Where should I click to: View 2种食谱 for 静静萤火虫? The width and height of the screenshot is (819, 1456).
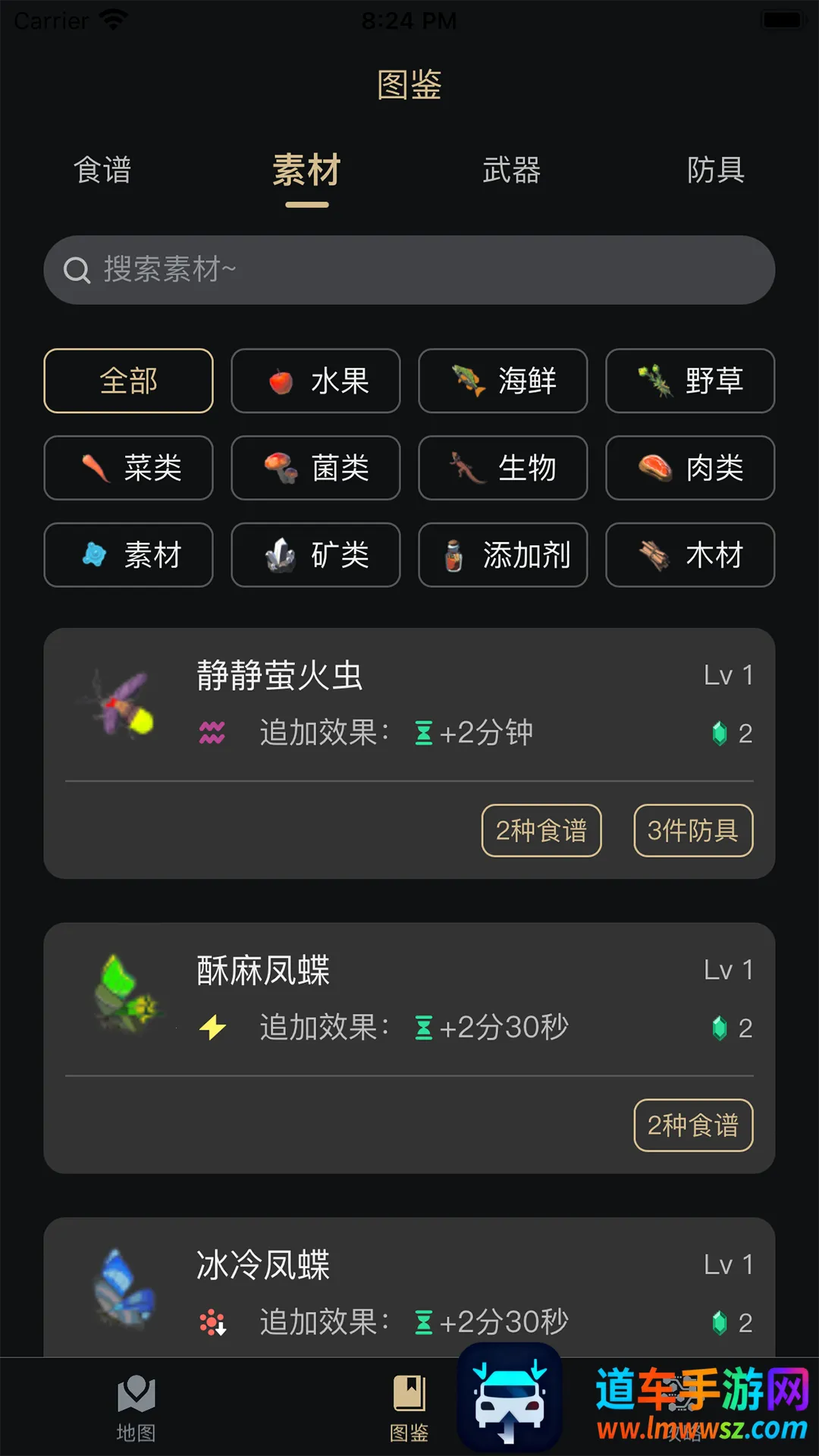click(541, 830)
